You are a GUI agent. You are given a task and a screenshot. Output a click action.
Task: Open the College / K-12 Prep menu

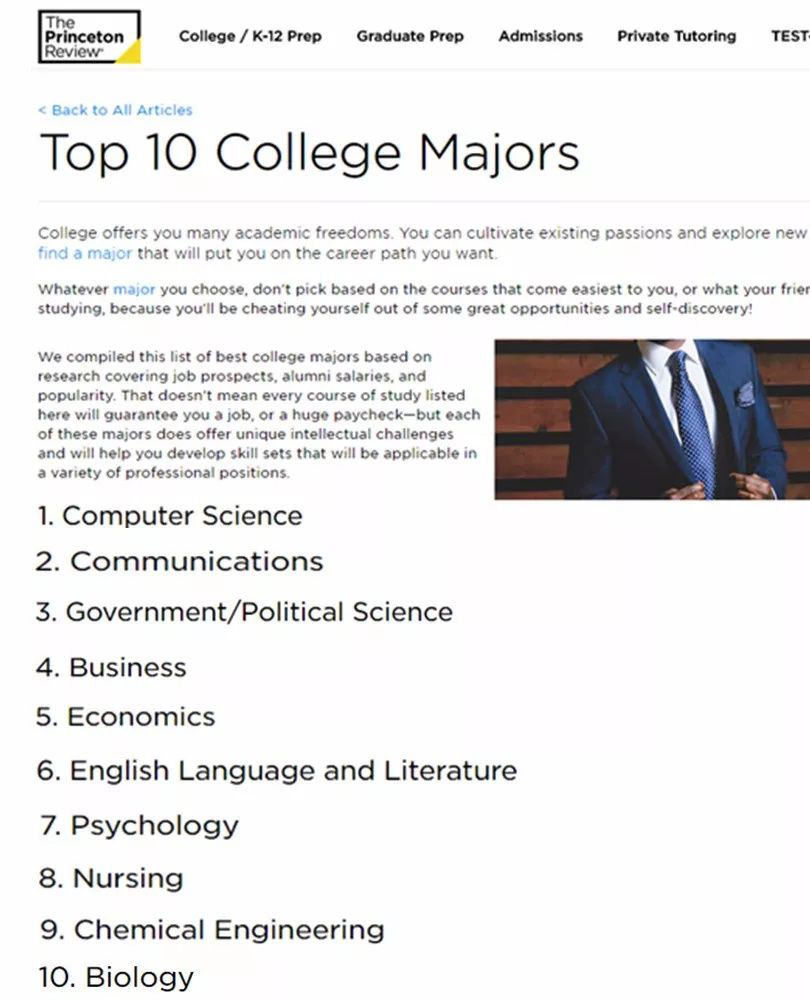tap(250, 36)
